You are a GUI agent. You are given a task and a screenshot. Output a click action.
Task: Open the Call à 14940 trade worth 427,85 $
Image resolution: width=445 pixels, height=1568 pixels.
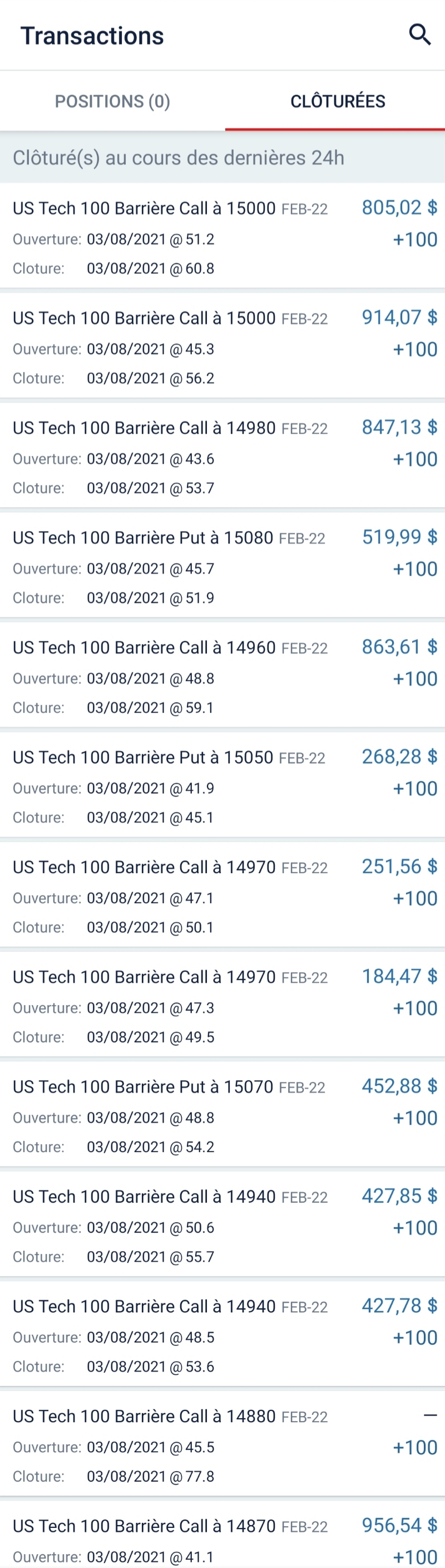222,1226
